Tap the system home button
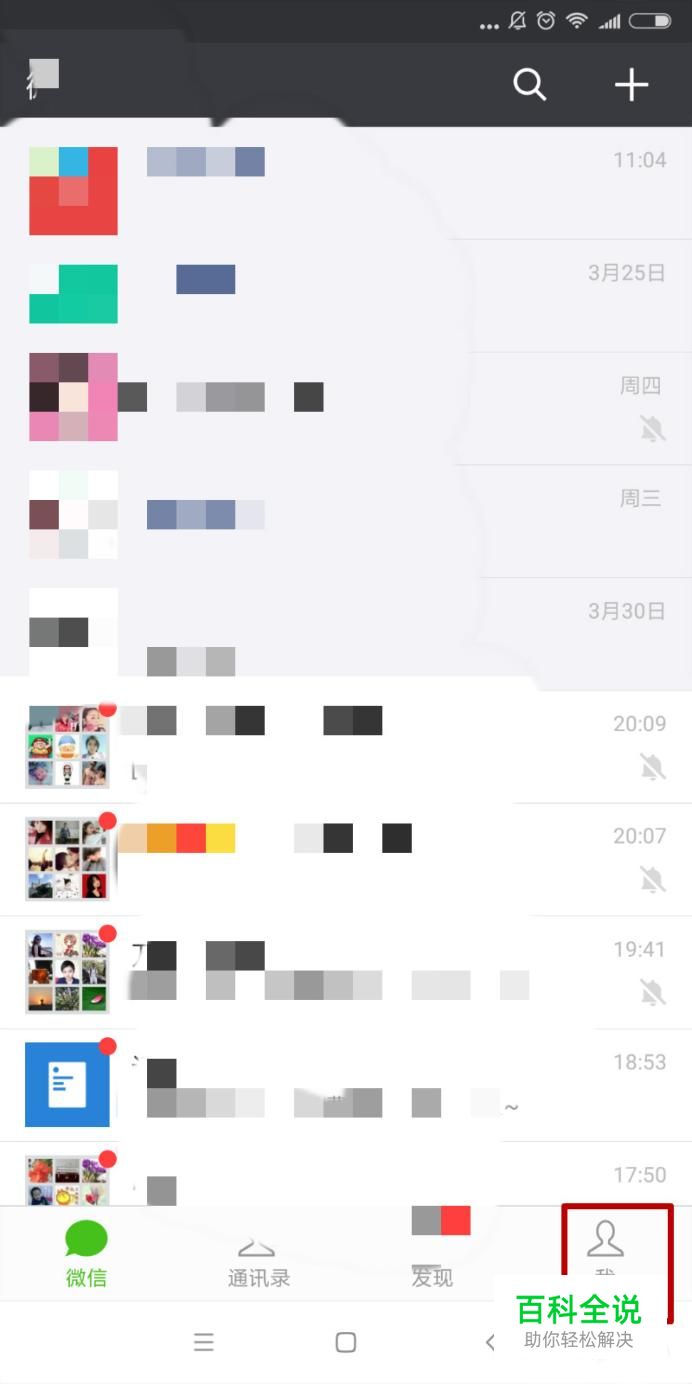This screenshot has height=1384, width=692. coord(346,1342)
